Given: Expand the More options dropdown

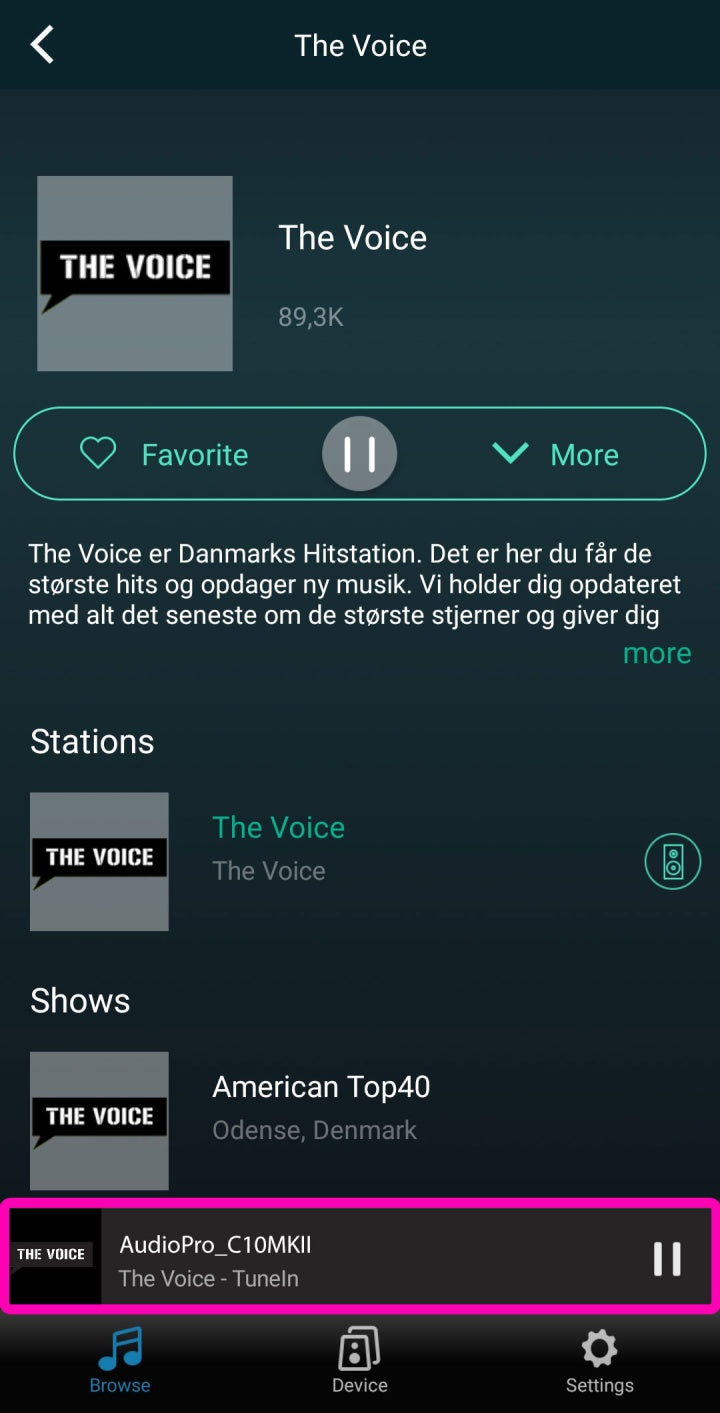Looking at the screenshot, I should 556,455.
